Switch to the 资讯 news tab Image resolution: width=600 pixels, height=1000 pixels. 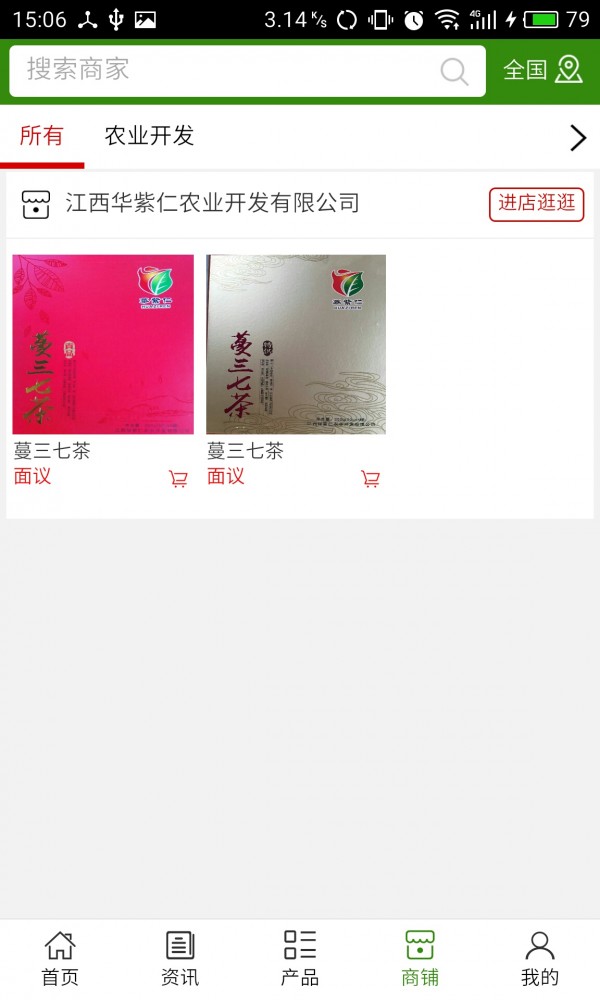click(180, 958)
